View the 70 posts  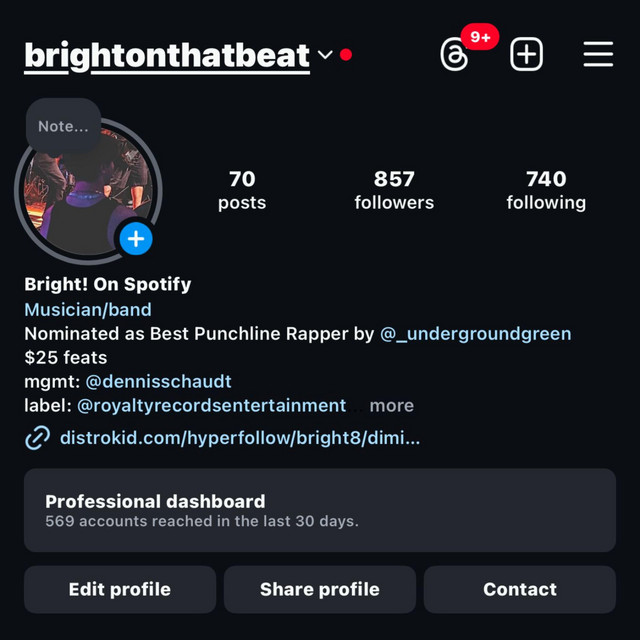click(x=242, y=190)
